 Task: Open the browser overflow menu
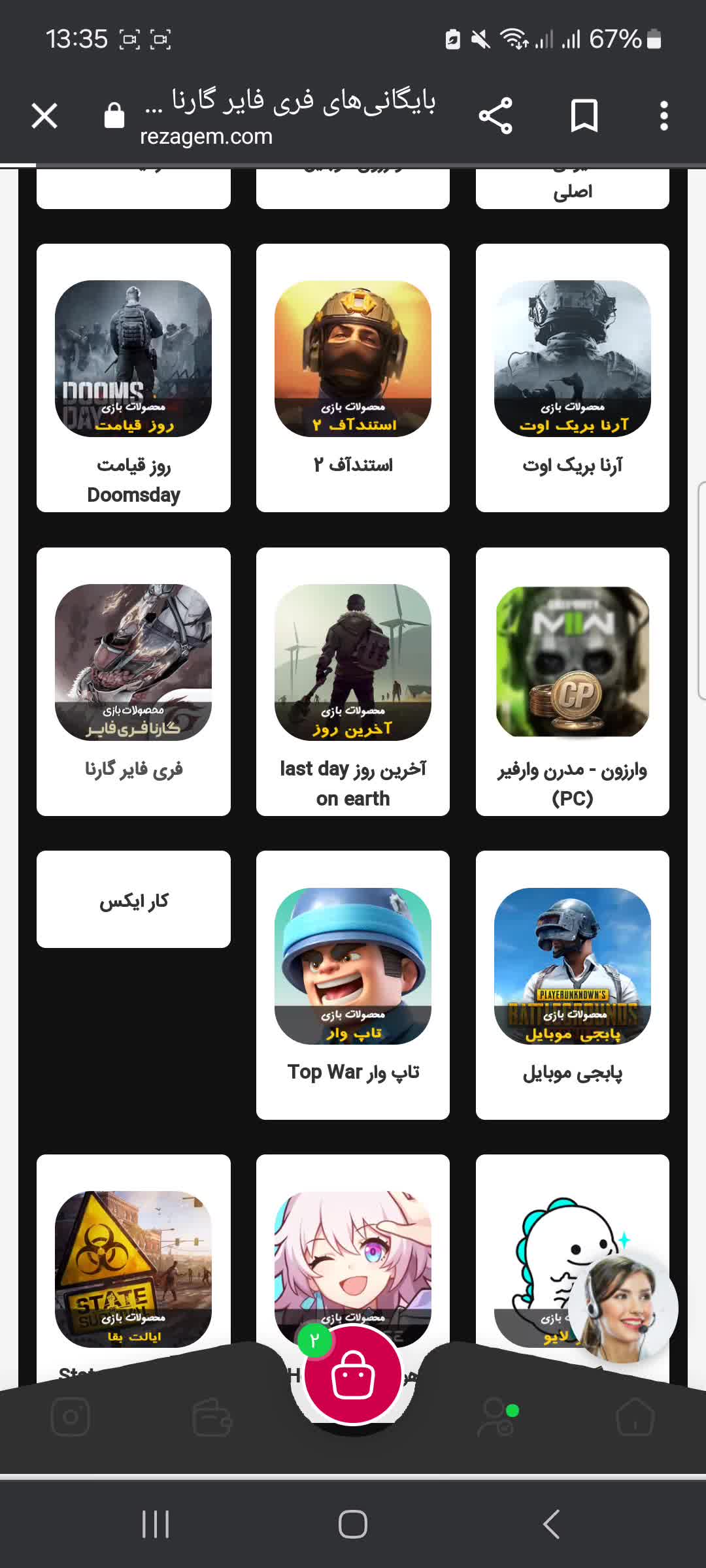click(x=664, y=116)
